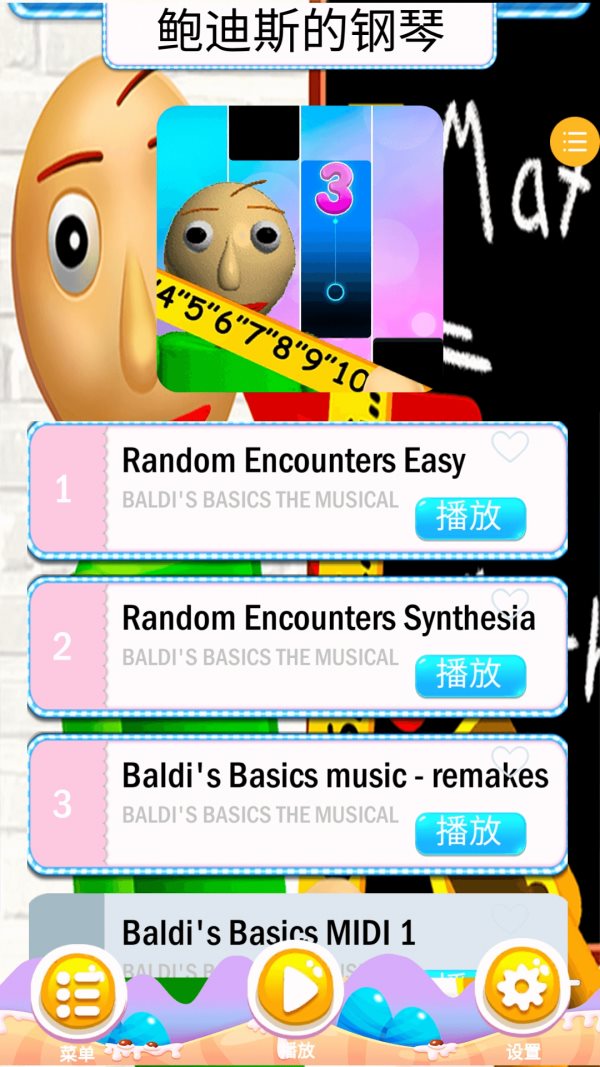Image resolution: width=600 pixels, height=1067 pixels.
Task: Open the orange list menu icon
Action: tap(574, 143)
